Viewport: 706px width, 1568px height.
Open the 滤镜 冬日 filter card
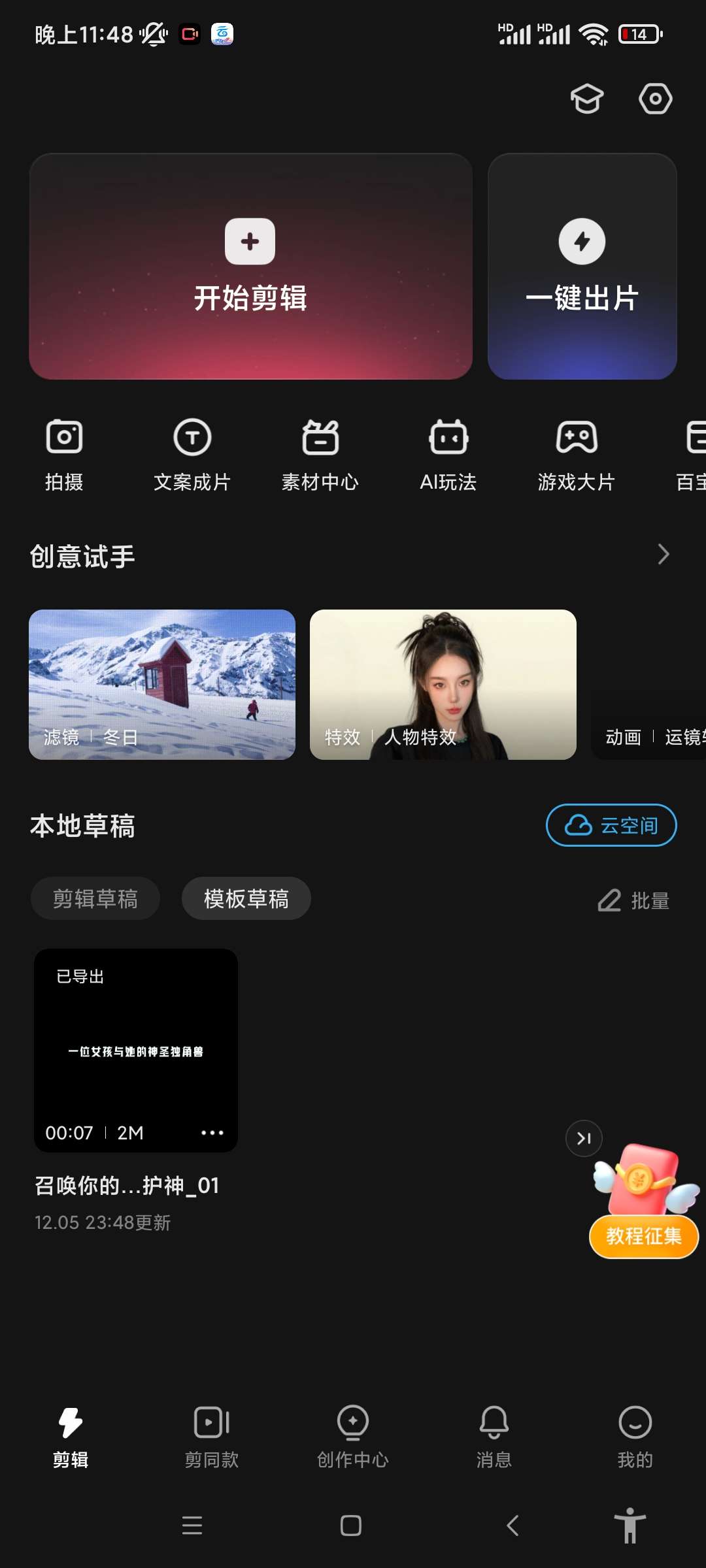click(x=162, y=684)
